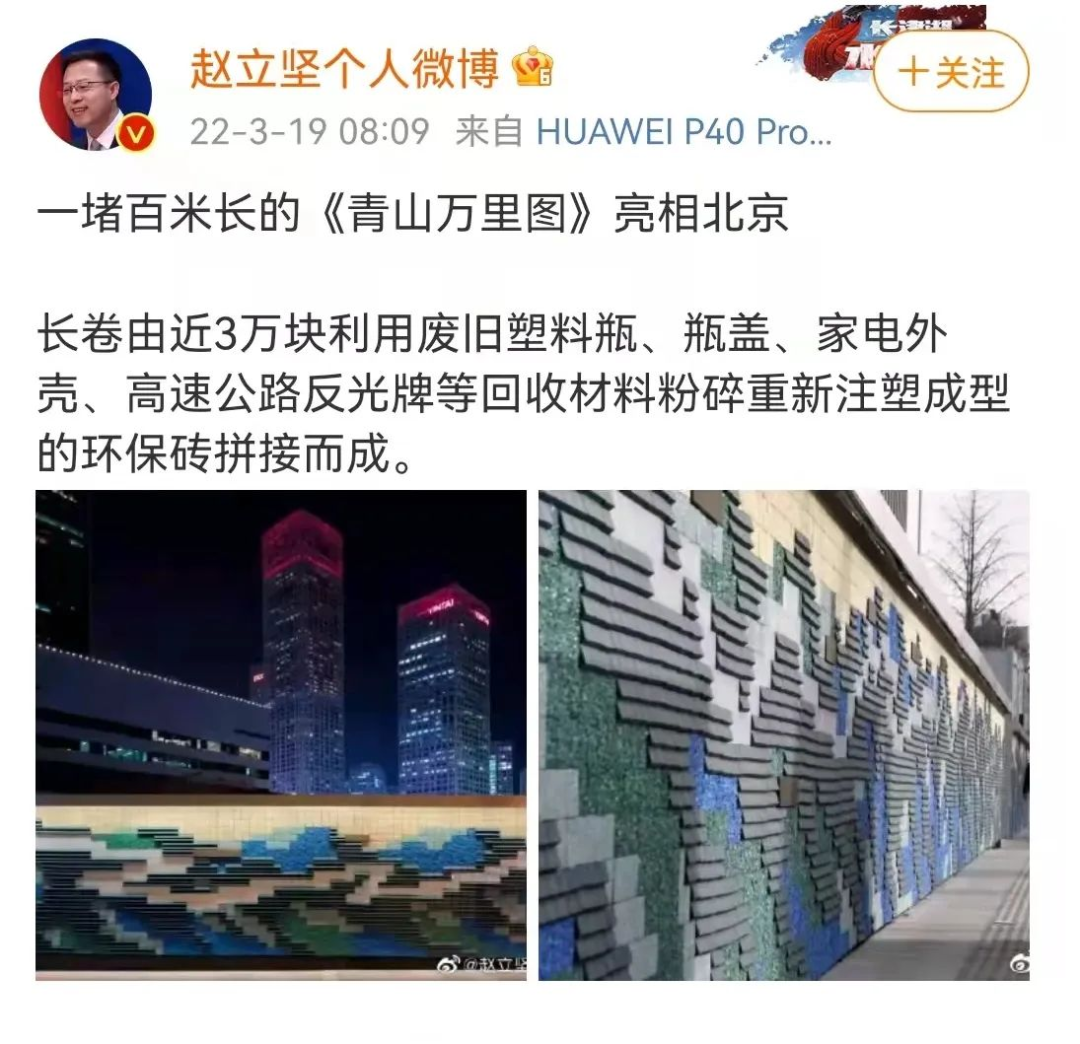Open the profile avatar of 赵立坚个人微博
The height and width of the screenshot is (1044, 1080).
pyautogui.click(x=96, y=97)
